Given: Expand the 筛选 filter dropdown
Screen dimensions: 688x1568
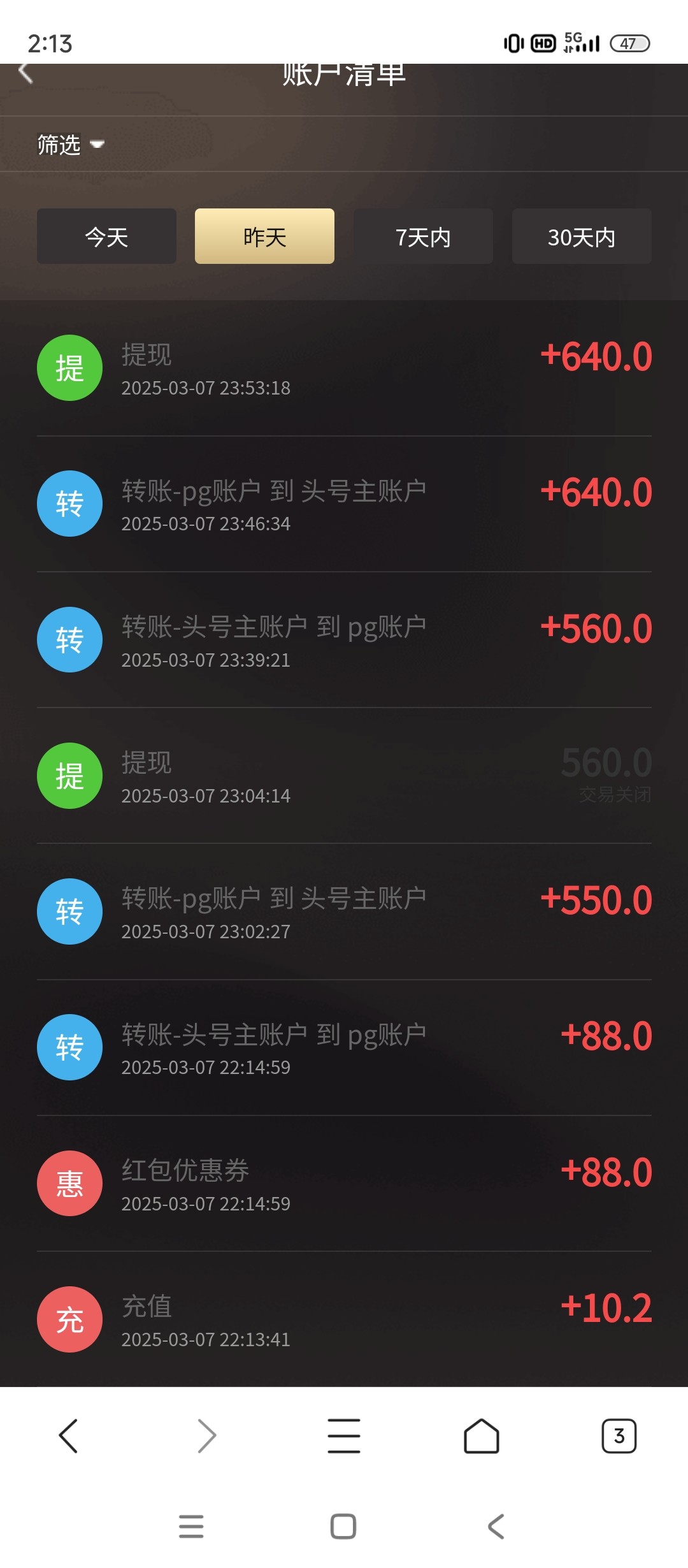Looking at the screenshot, I should pos(70,145).
